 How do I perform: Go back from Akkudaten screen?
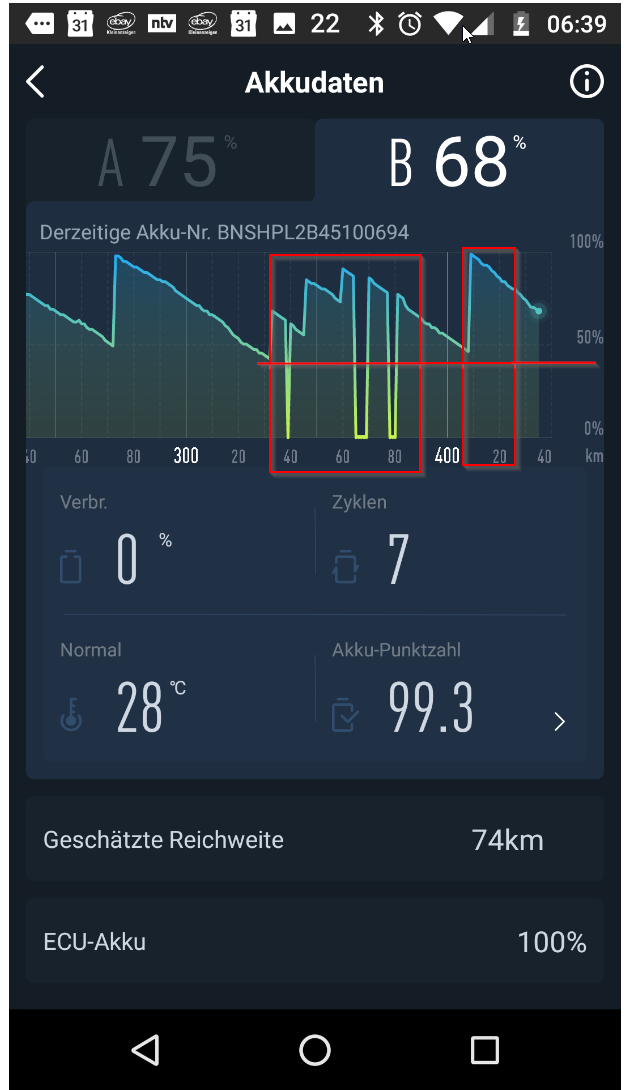(x=36, y=82)
